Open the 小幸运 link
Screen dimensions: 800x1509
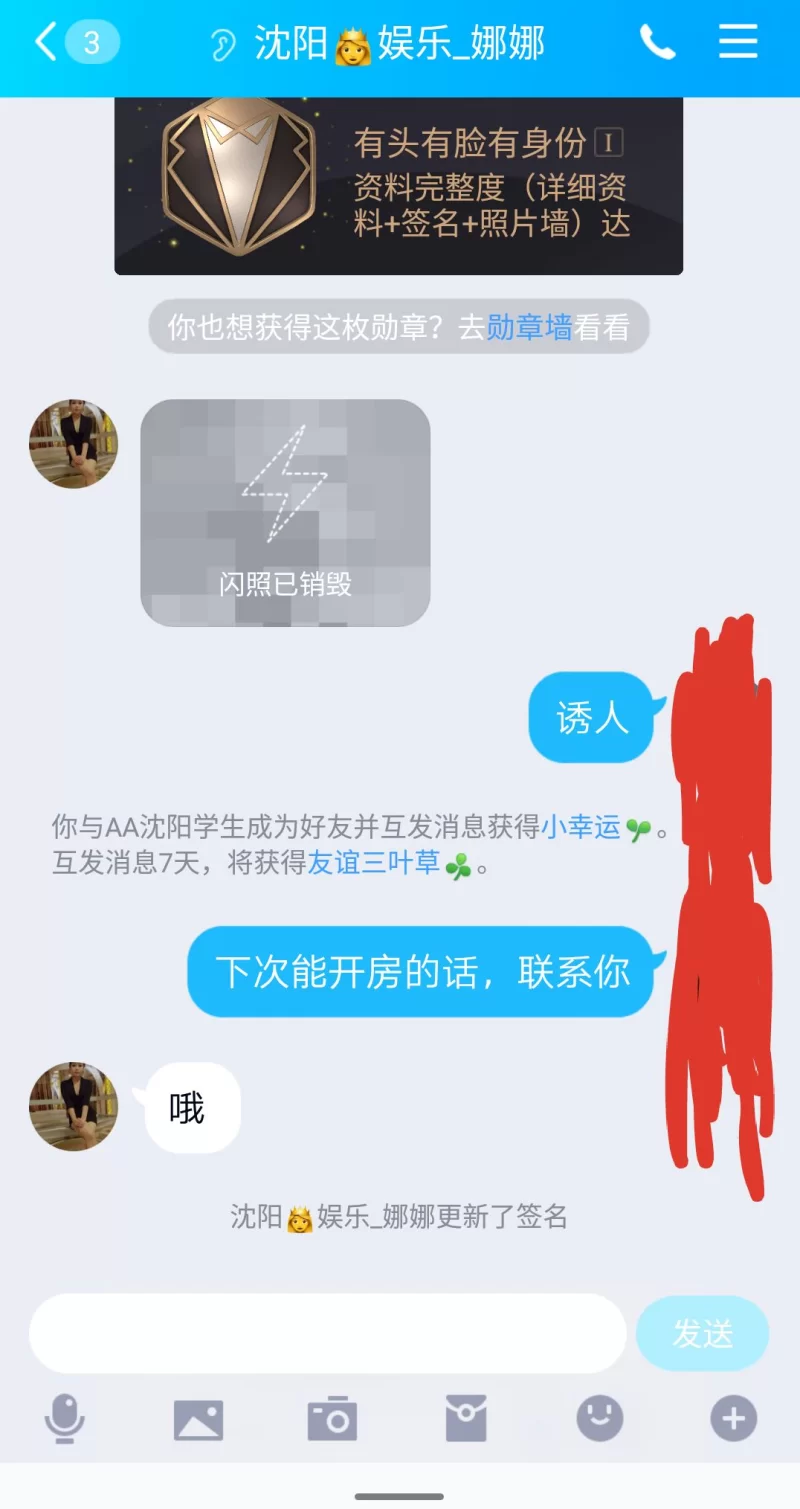point(581,827)
